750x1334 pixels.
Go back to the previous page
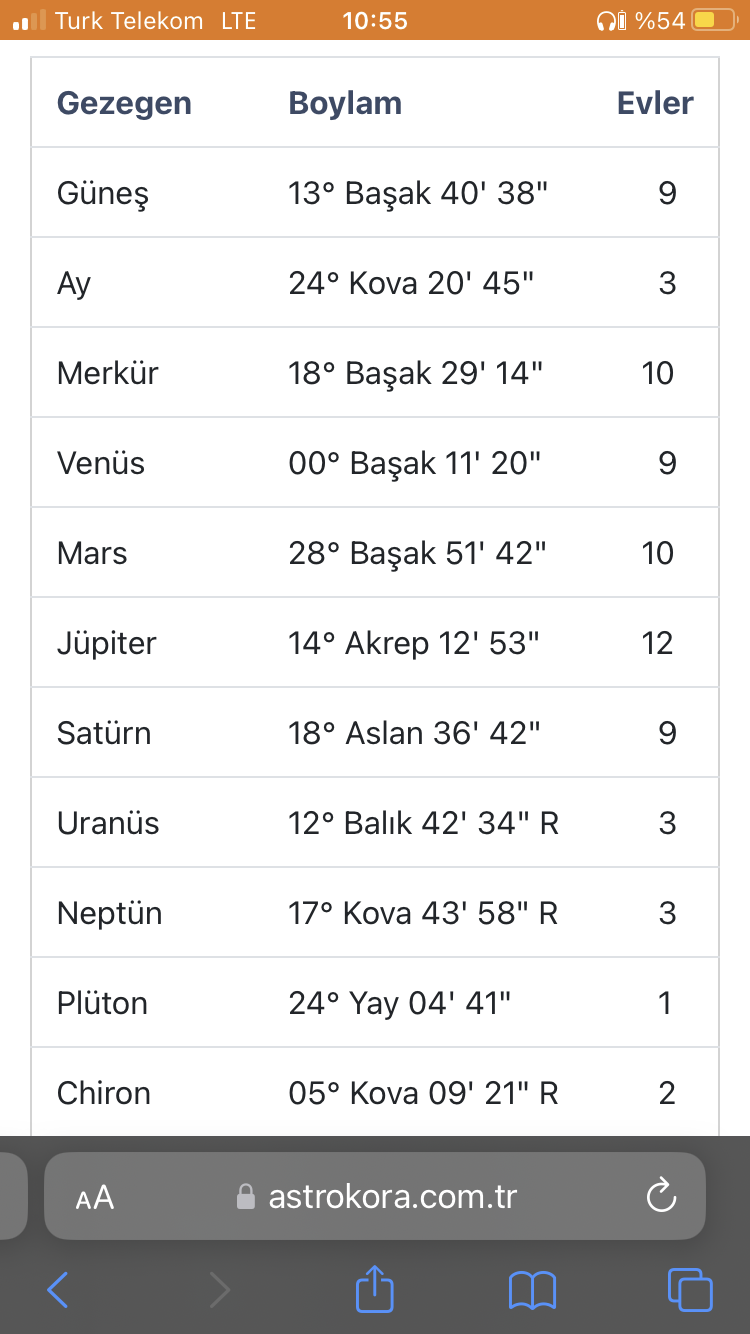(58, 1290)
